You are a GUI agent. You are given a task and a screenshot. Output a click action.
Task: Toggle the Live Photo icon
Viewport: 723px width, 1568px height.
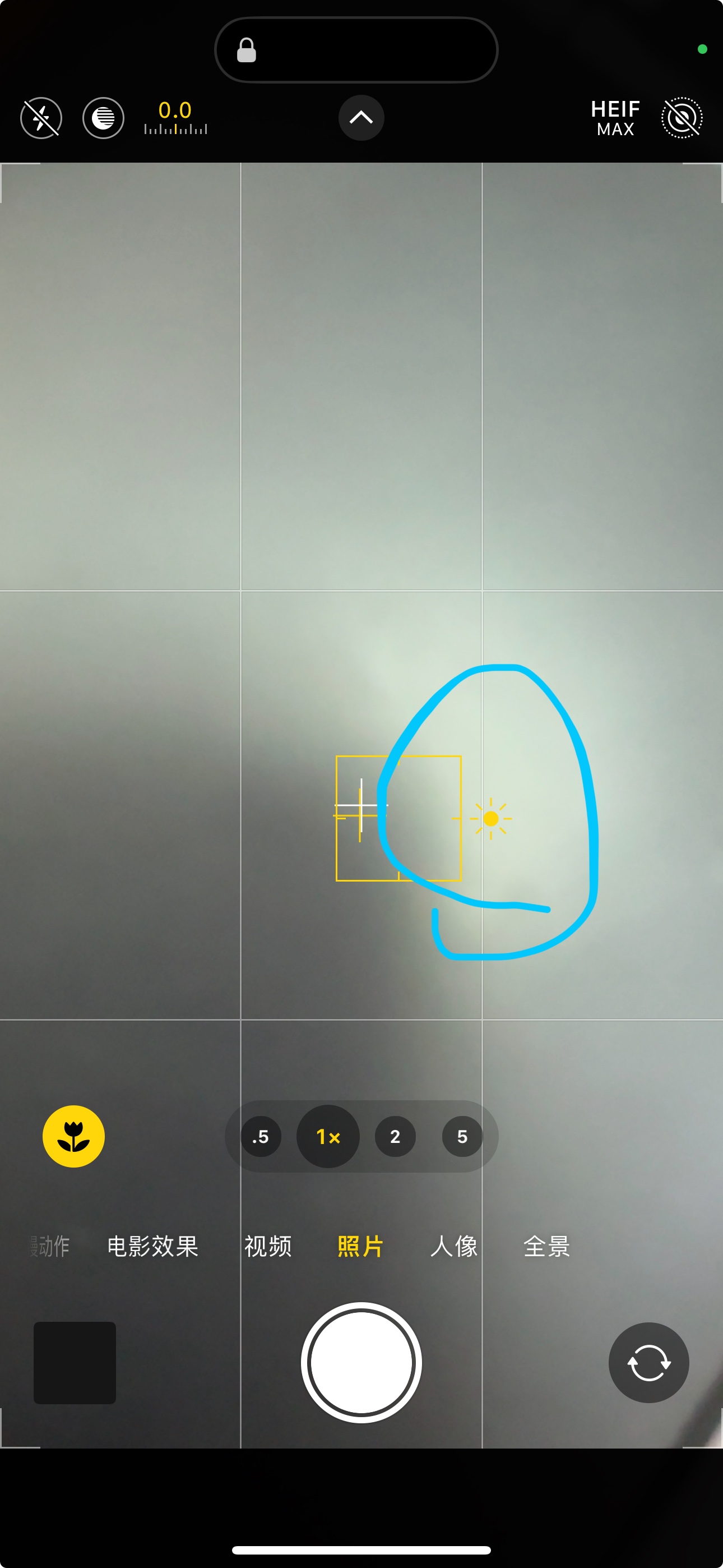[682, 118]
